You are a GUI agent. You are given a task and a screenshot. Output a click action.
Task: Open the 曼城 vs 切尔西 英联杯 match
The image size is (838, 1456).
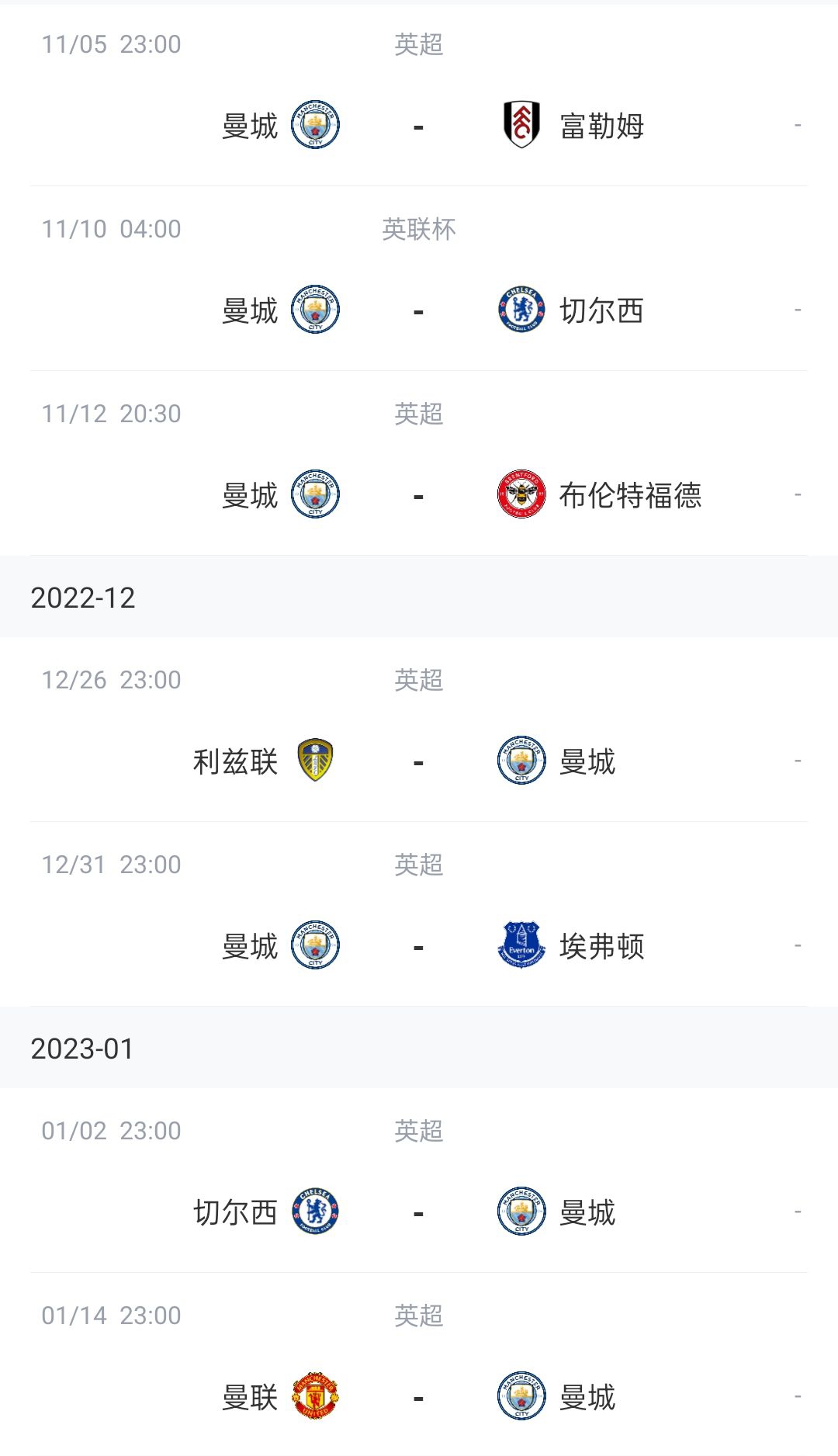pyautogui.click(x=419, y=279)
